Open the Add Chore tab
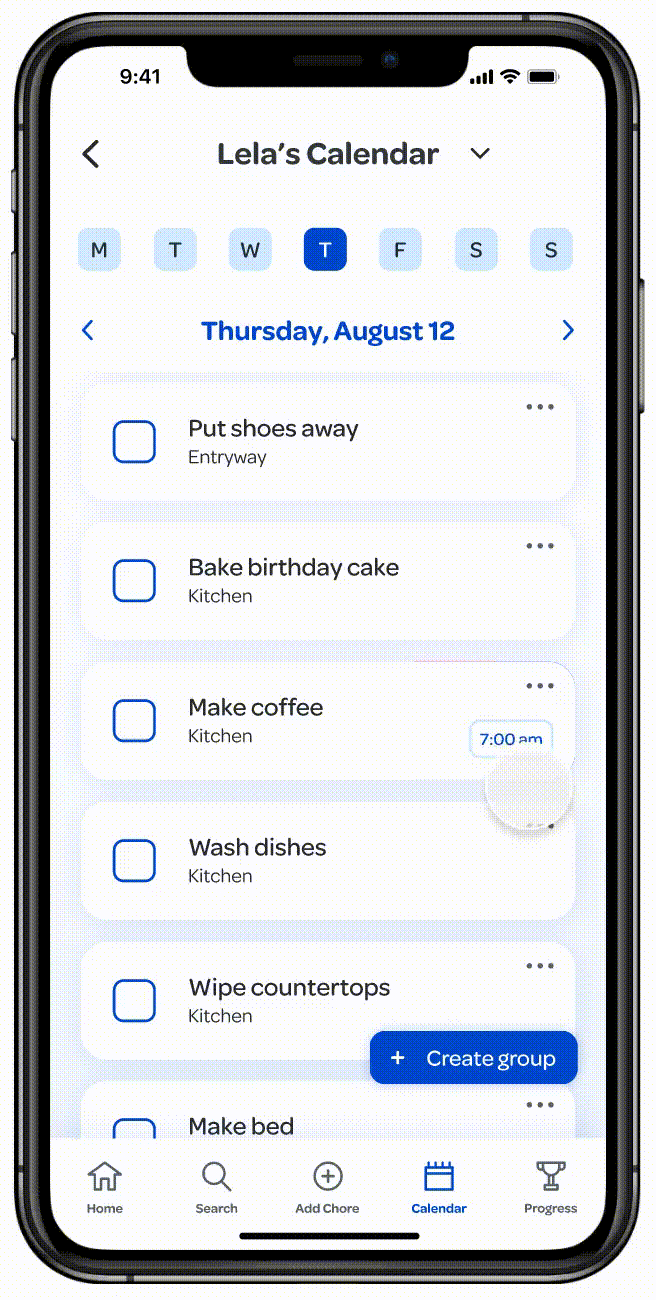 pyautogui.click(x=327, y=1187)
